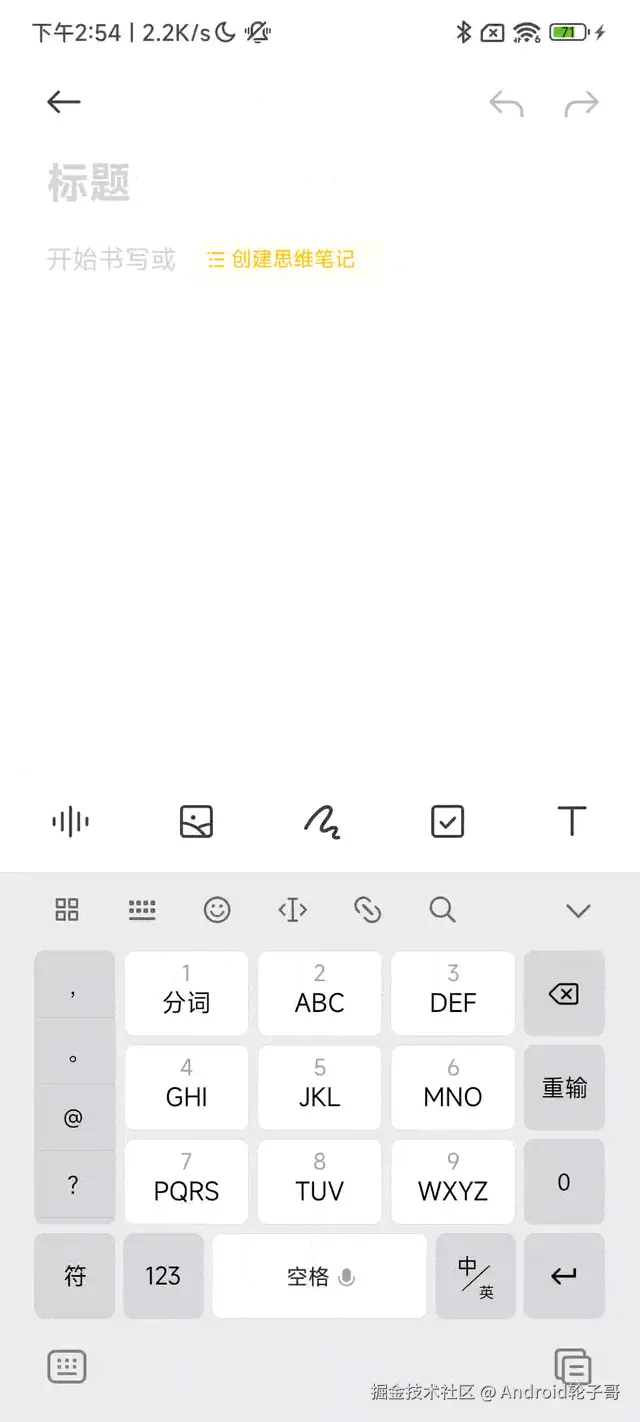Tap 创建思维笔记 to create mind note
The height and width of the screenshot is (1422, 640).
pos(282,259)
